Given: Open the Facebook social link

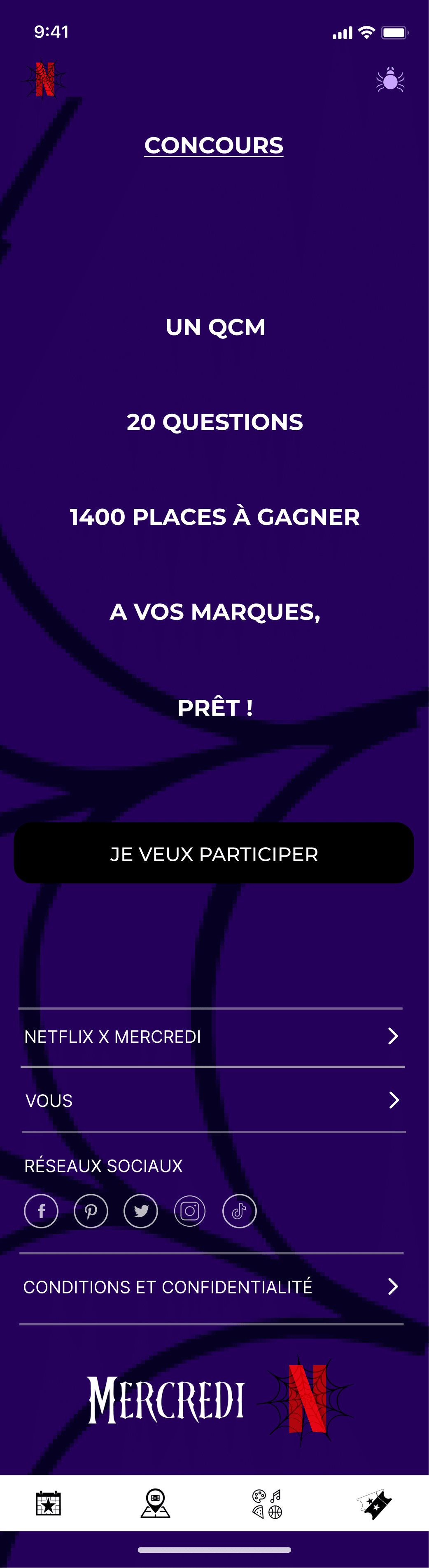Looking at the screenshot, I should coord(42,1211).
